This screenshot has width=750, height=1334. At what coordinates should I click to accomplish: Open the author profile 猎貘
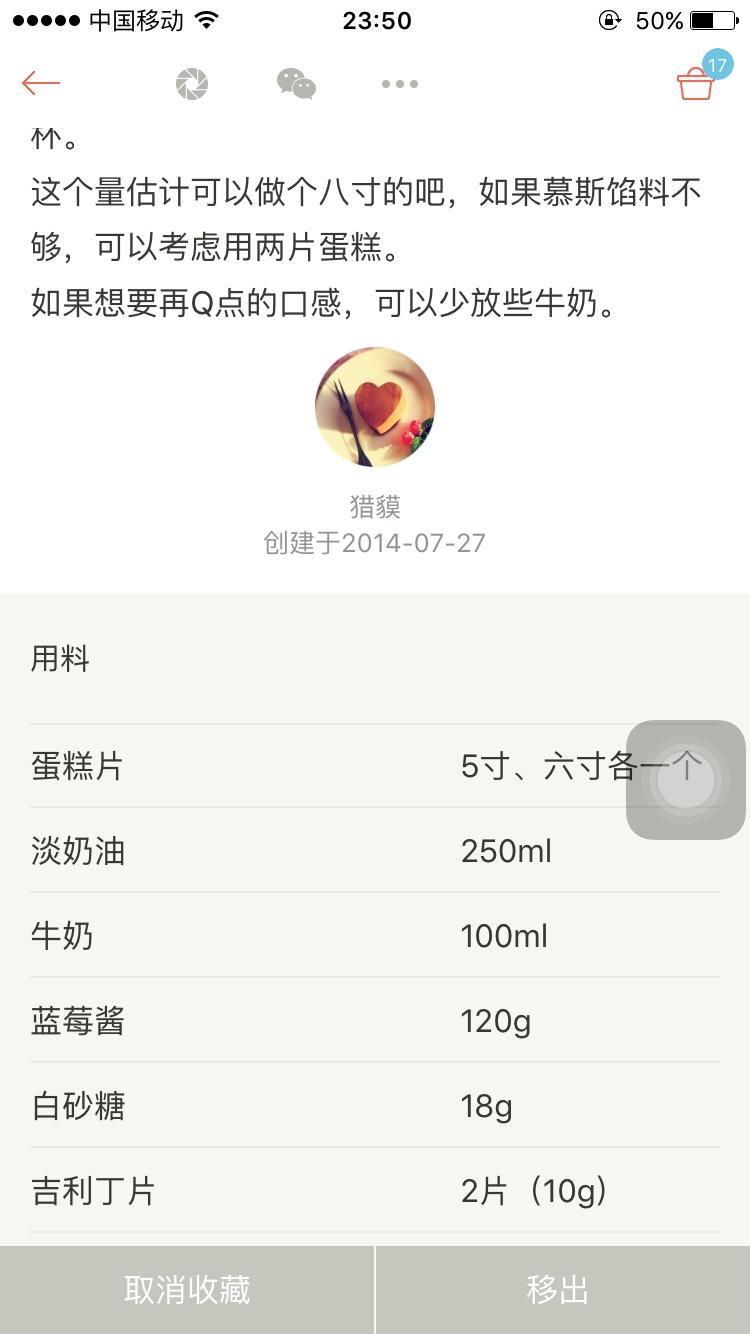(374, 506)
